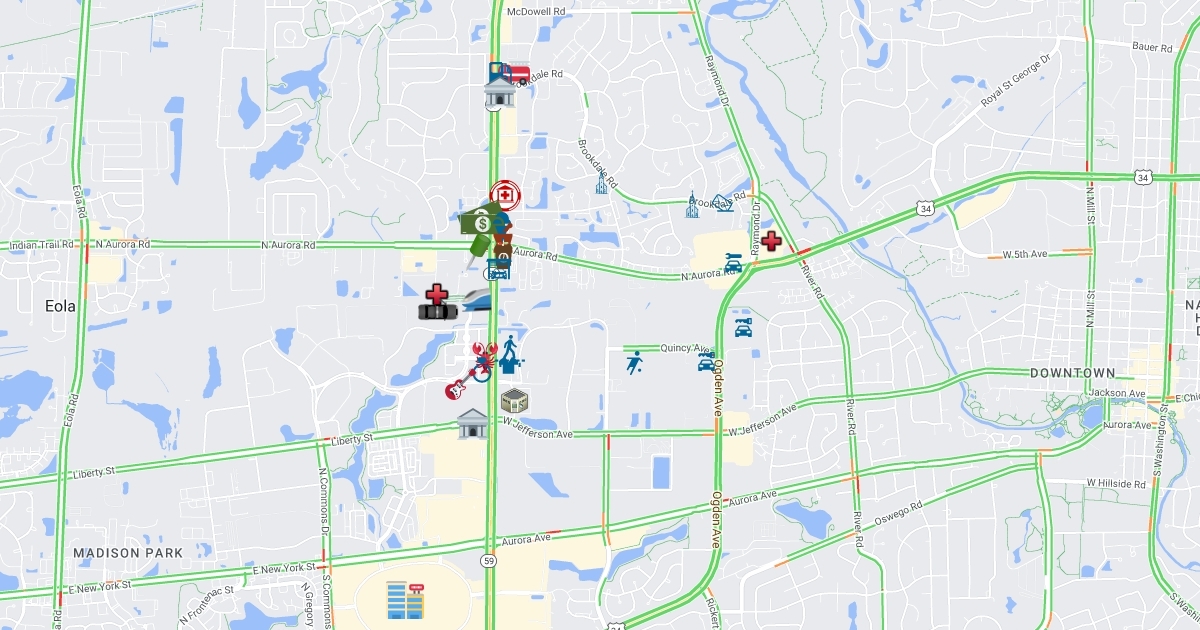Open the car wash marker on N Aurora Rd
1200x630 pixels.
coord(733,263)
